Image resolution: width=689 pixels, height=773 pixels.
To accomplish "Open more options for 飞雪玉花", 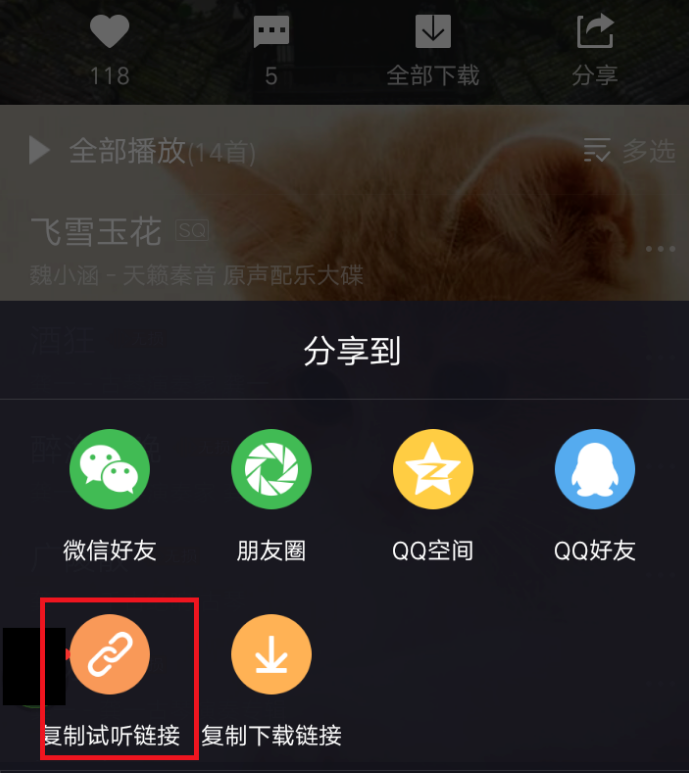I will pyautogui.click(x=660, y=248).
